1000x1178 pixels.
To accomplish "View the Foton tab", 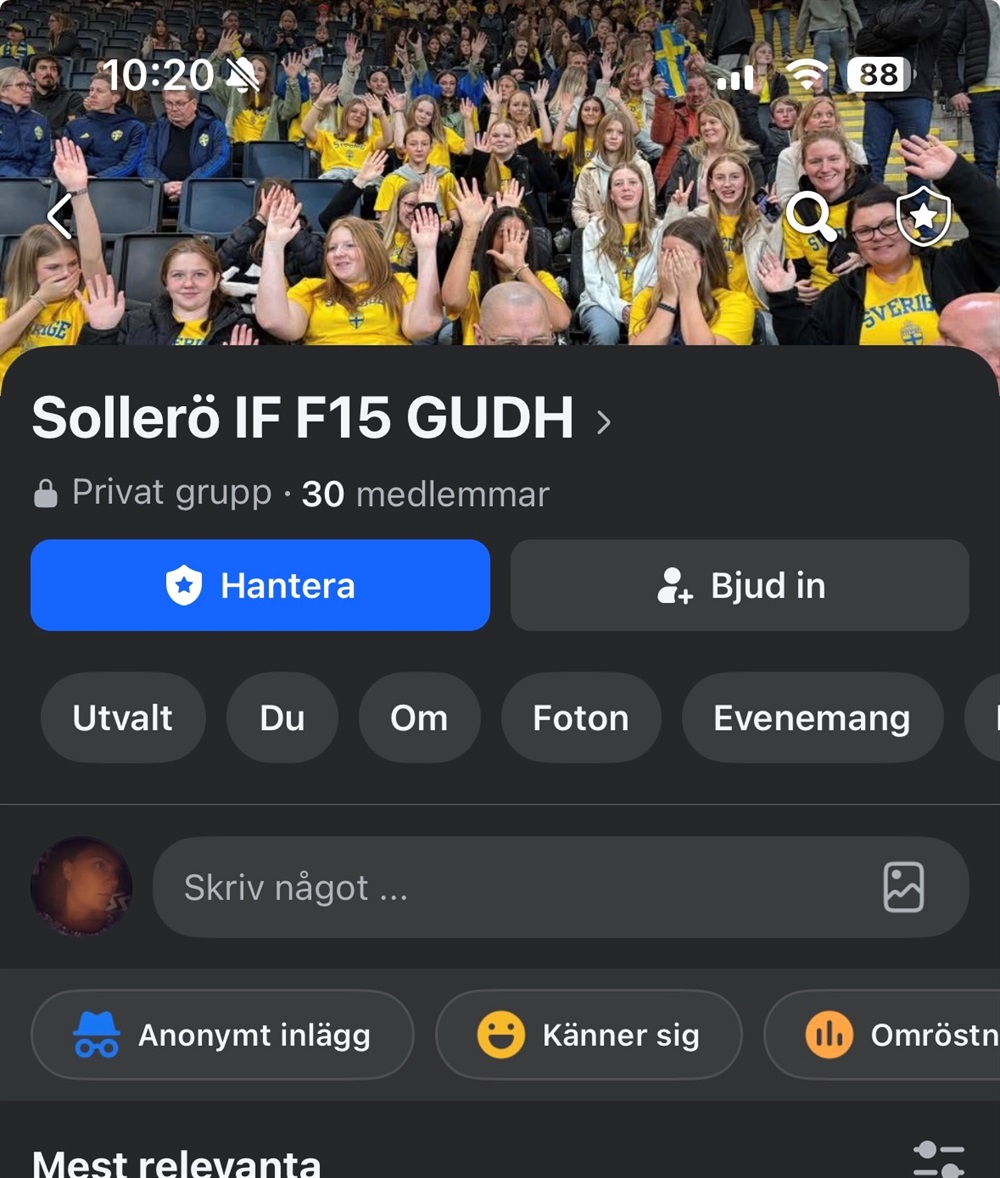I will tap(580, 718).
